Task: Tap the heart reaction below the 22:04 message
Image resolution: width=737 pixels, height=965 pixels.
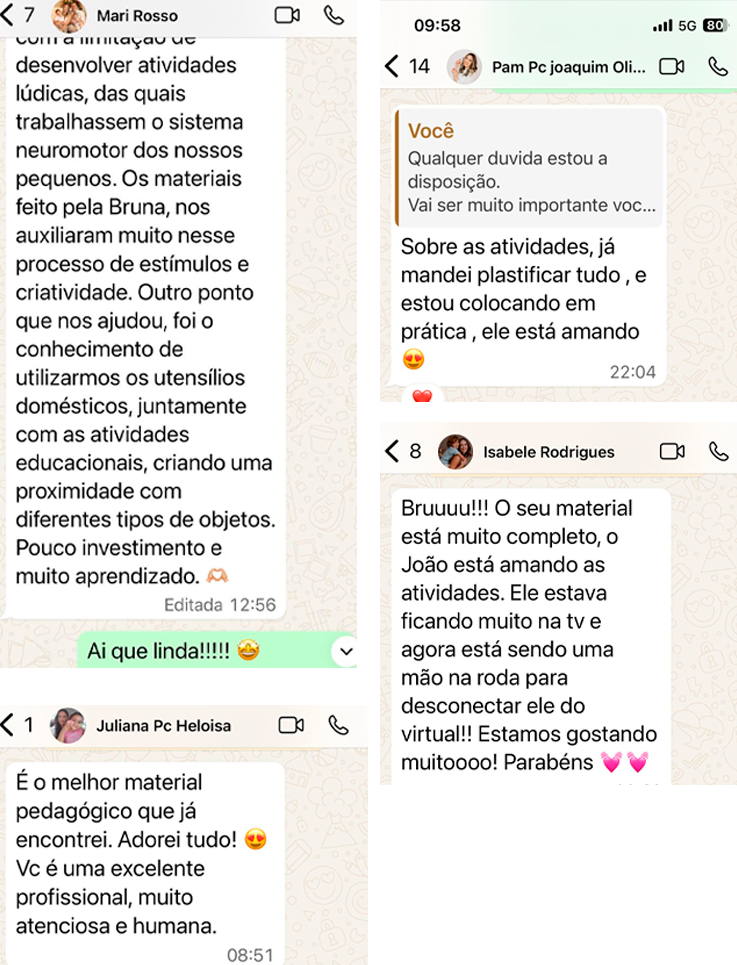Action: pyautogui.click(x=421, y=397)
